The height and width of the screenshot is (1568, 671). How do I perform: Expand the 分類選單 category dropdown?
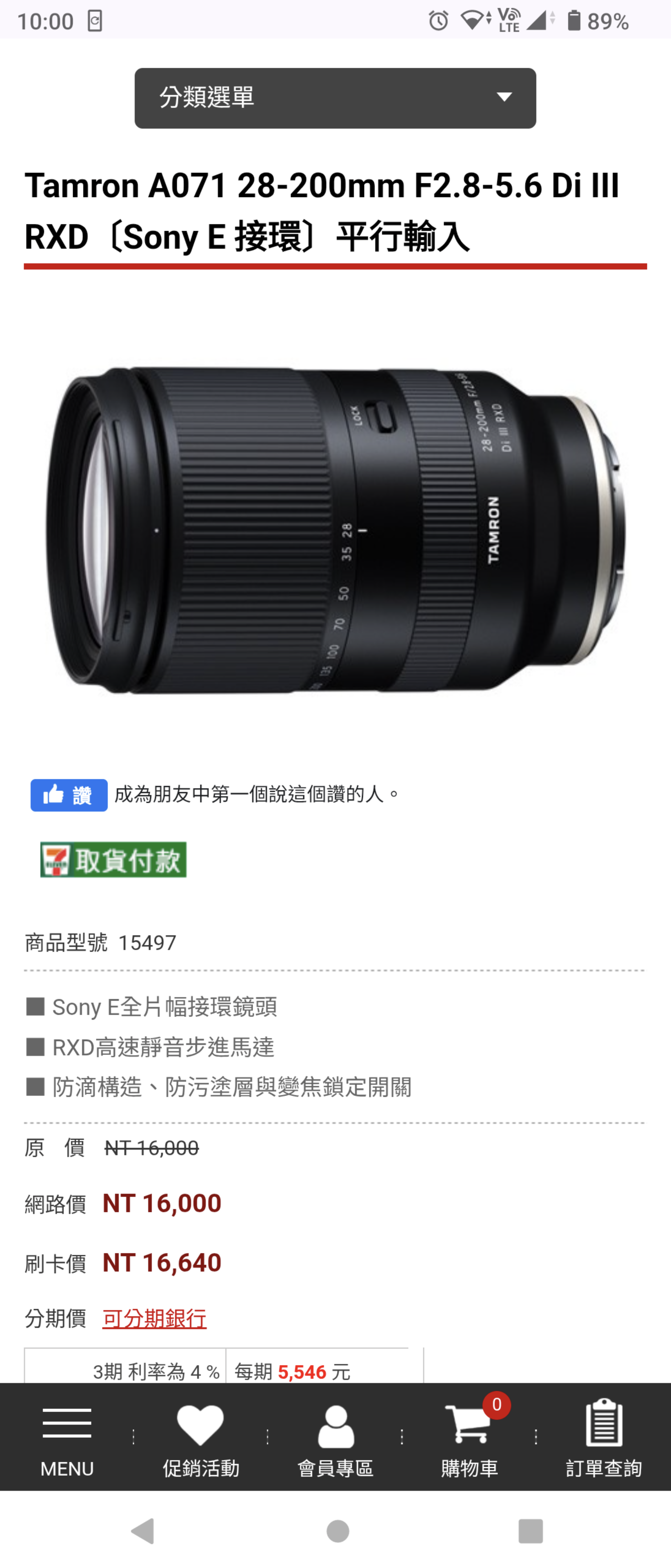tap(335, 98)
